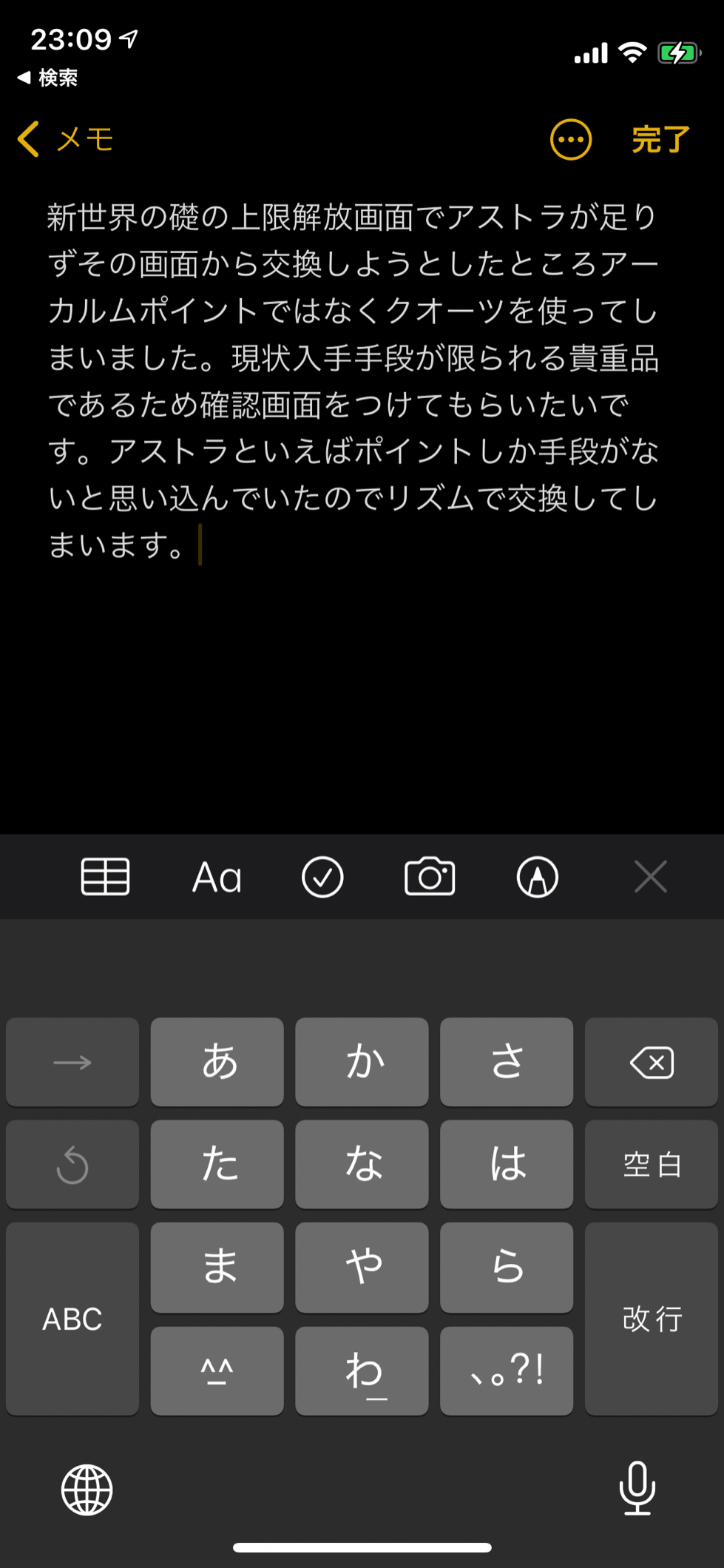
Task: Return to 検索 from the status bar
Action: pyautogui.click(x=48, y=78)
